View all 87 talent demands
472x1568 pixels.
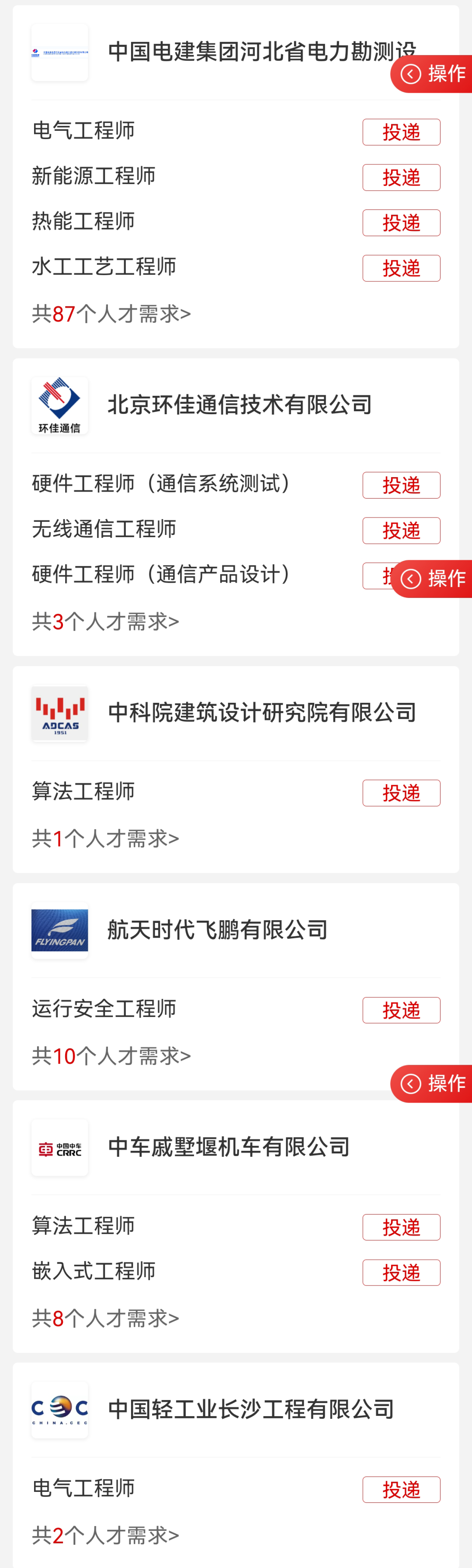click(111, 314)
